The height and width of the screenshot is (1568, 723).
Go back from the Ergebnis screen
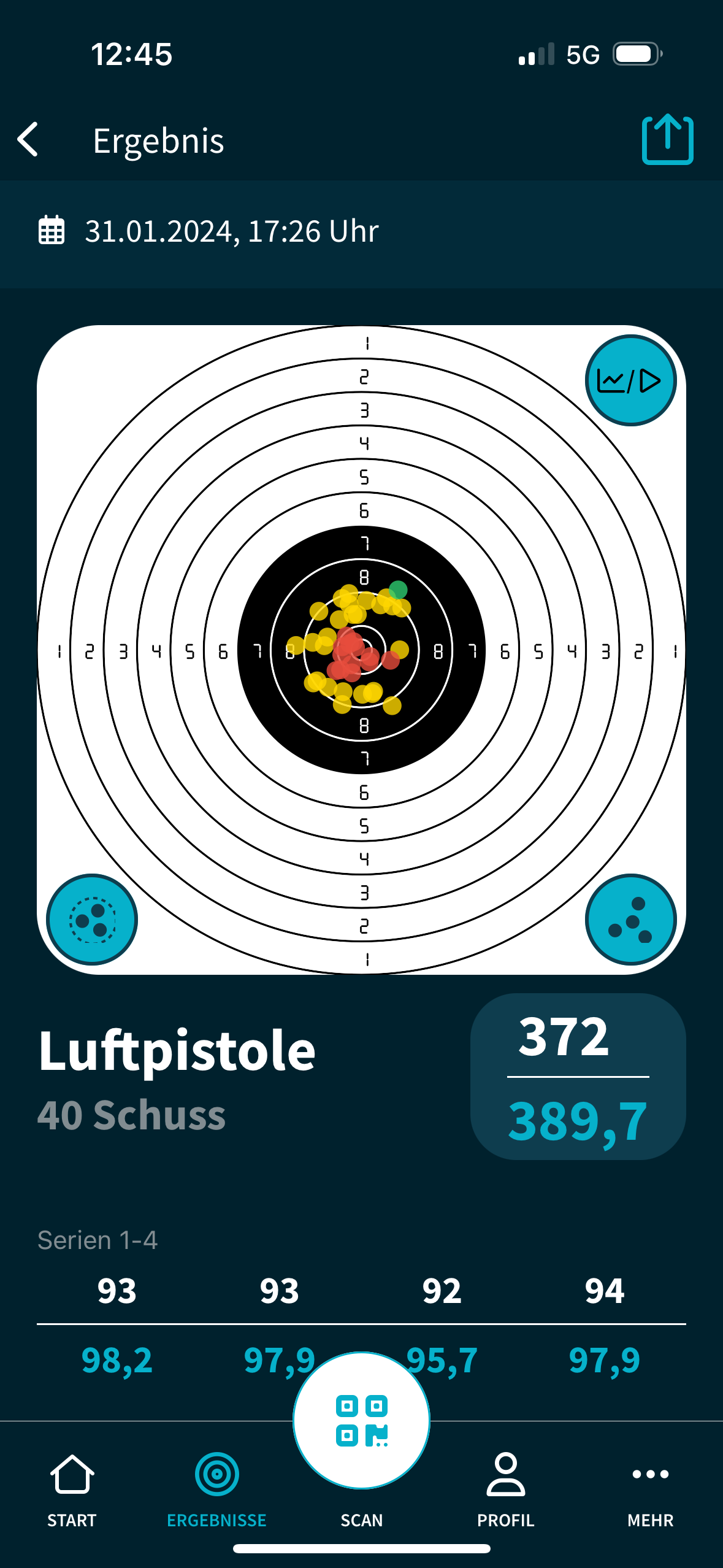click(x=28, y=140)
